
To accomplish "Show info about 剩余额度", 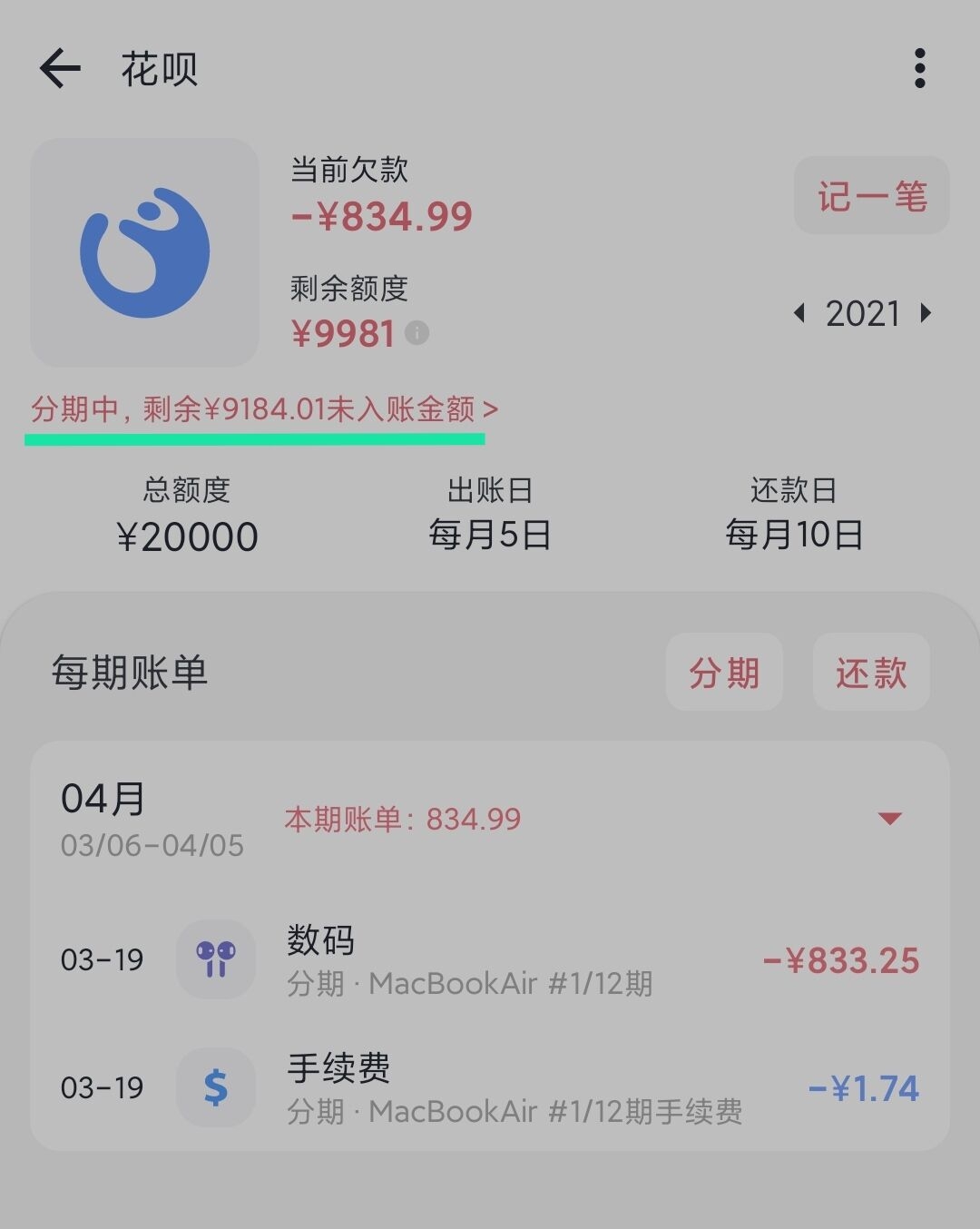I will [416, 333].
